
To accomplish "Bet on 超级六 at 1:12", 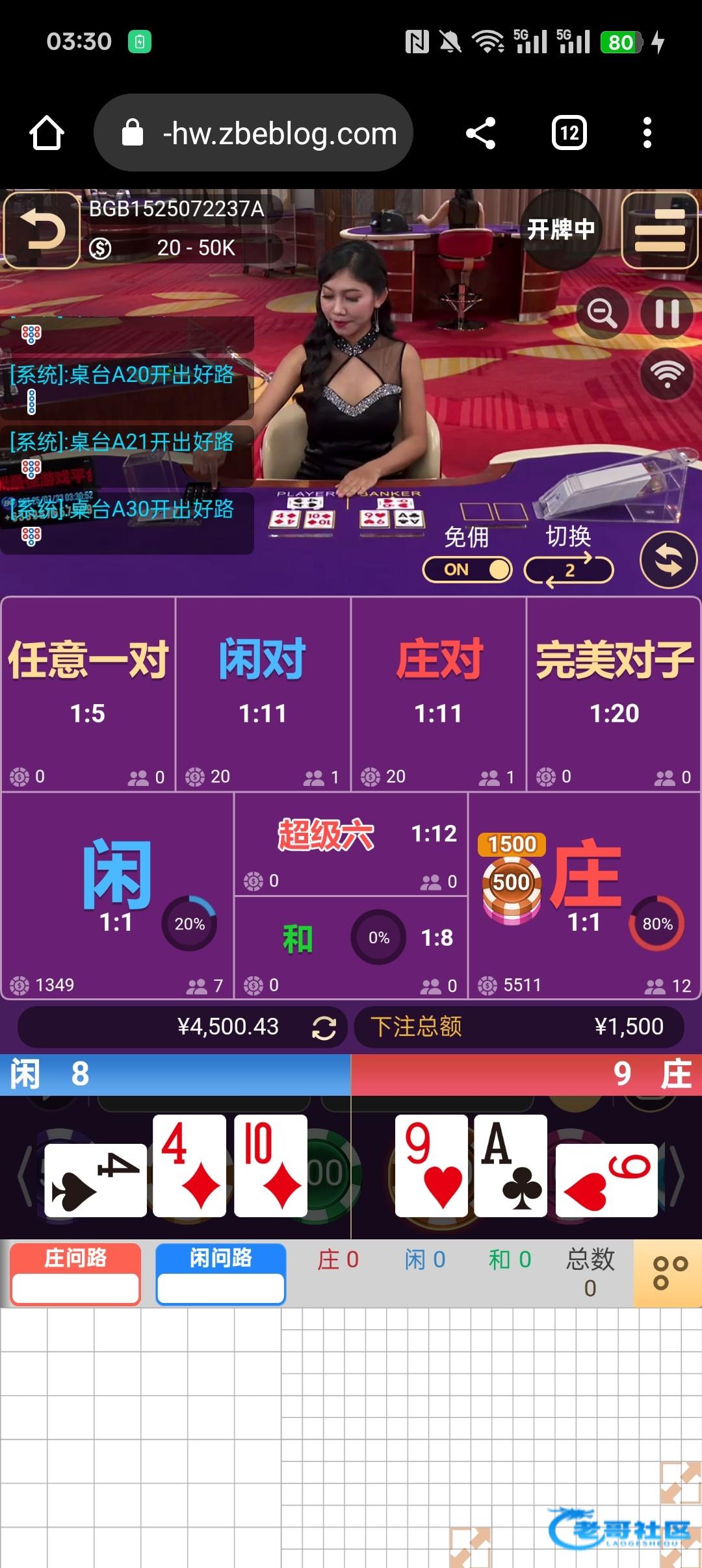I will 351,844.
